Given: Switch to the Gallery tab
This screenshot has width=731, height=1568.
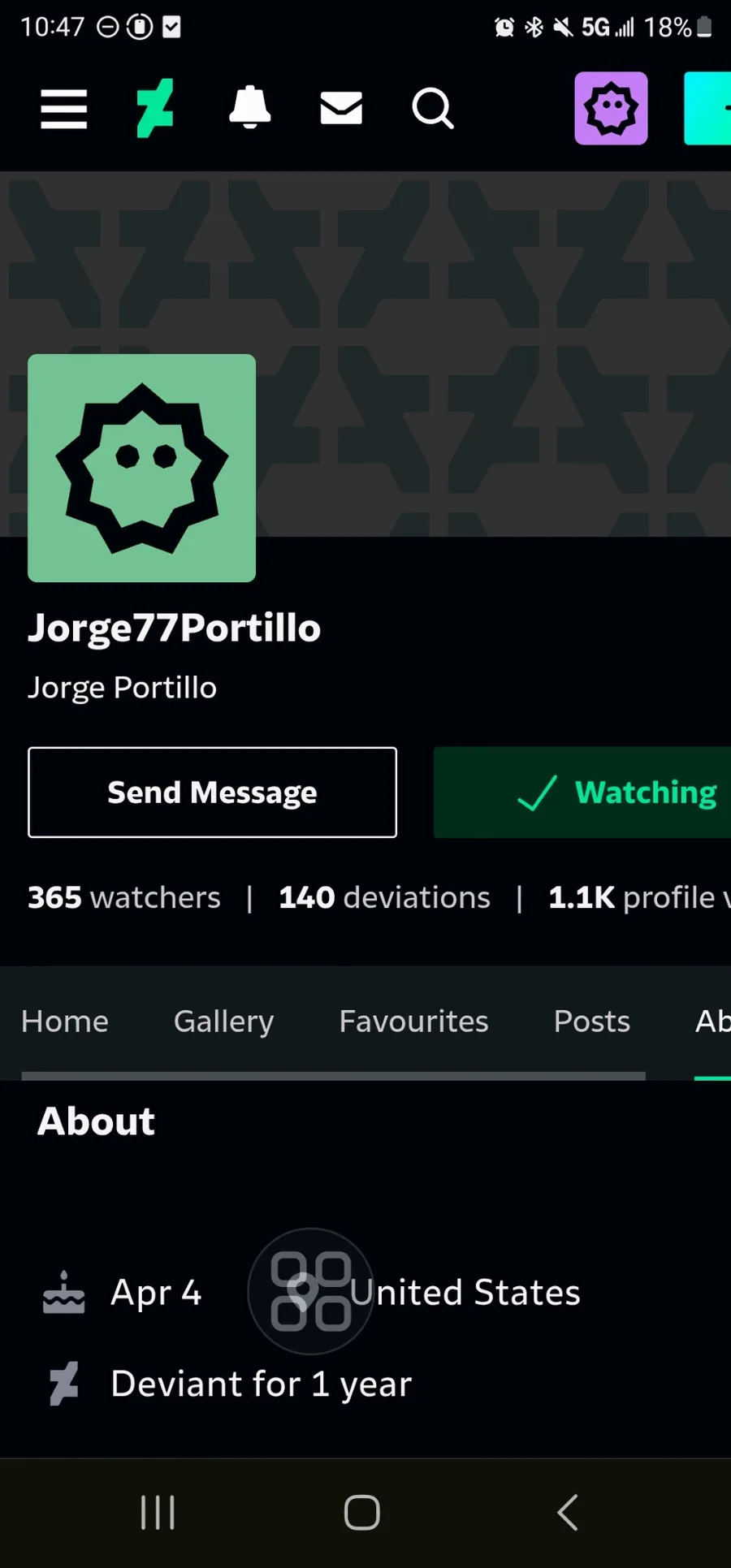Looking at the screenshot, I should [223, 1022].
